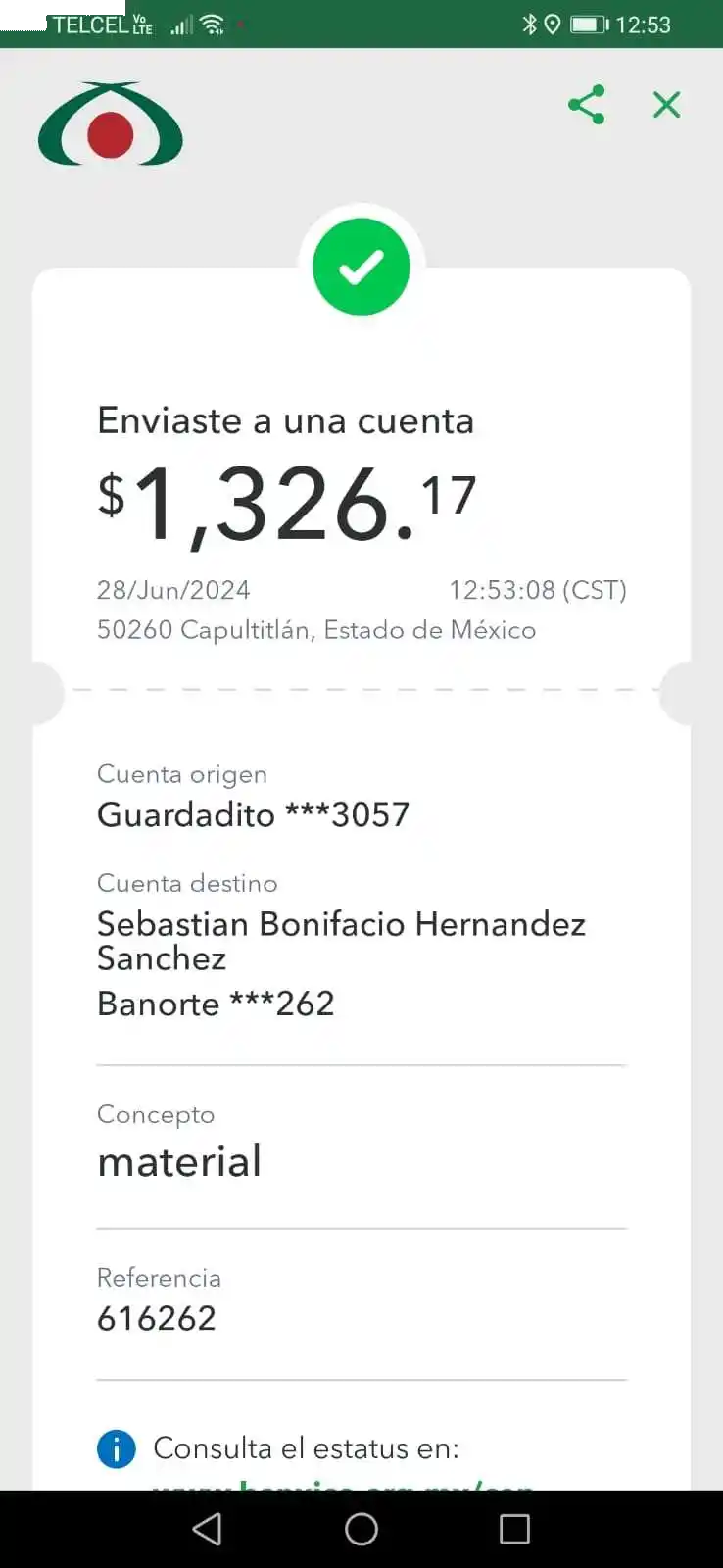Screen dimensions: 723x1568
Task: Go back using the system back button
Action: (x=207, y=1529)
